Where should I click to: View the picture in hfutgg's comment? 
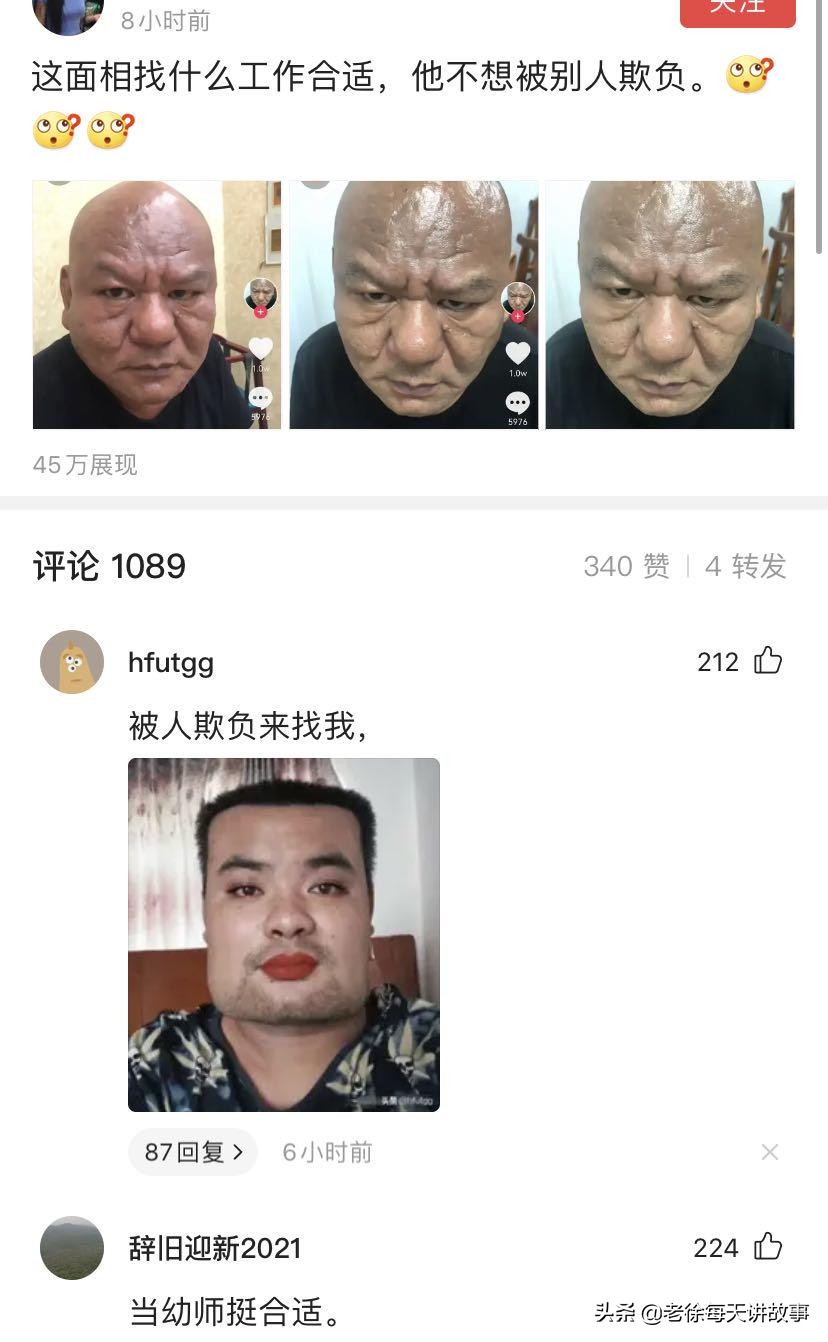point(284,934)
